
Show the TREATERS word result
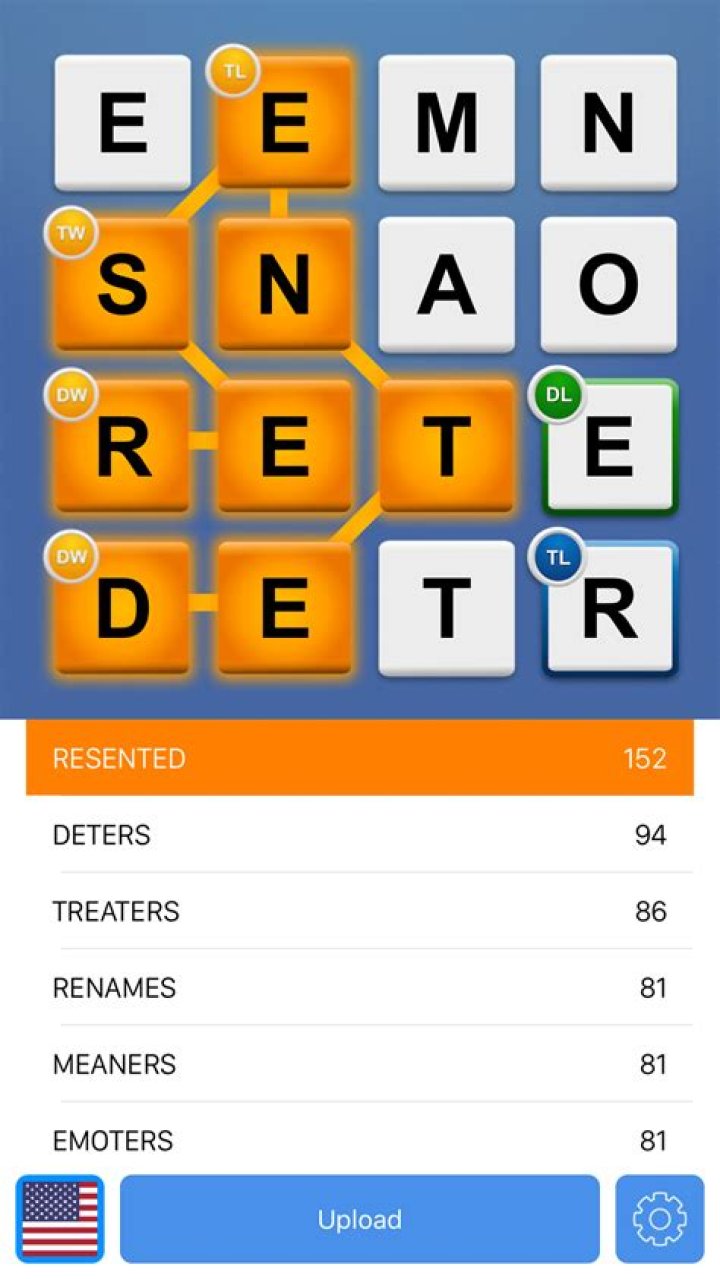360,911
